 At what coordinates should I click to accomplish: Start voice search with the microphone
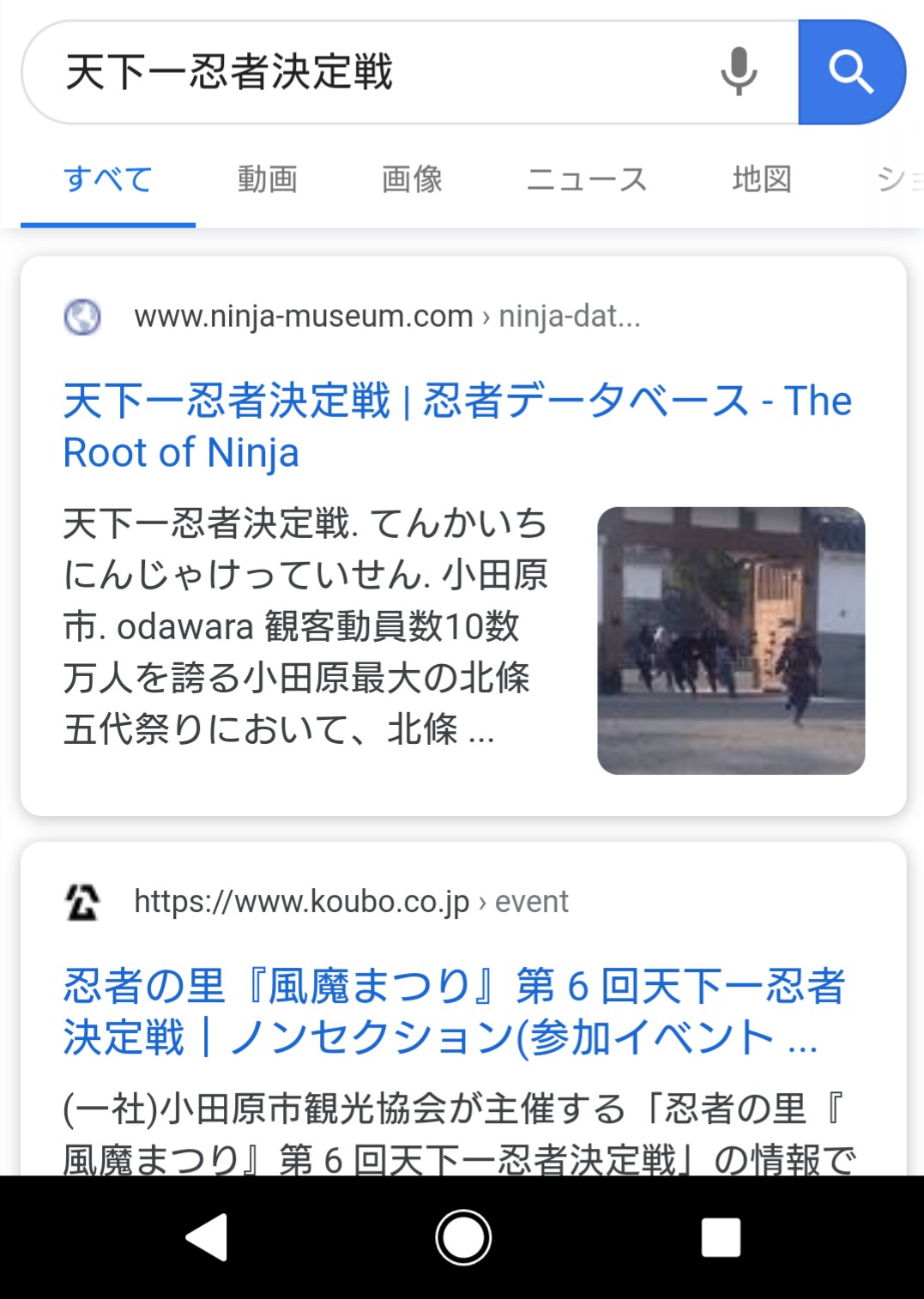(739, 72)
